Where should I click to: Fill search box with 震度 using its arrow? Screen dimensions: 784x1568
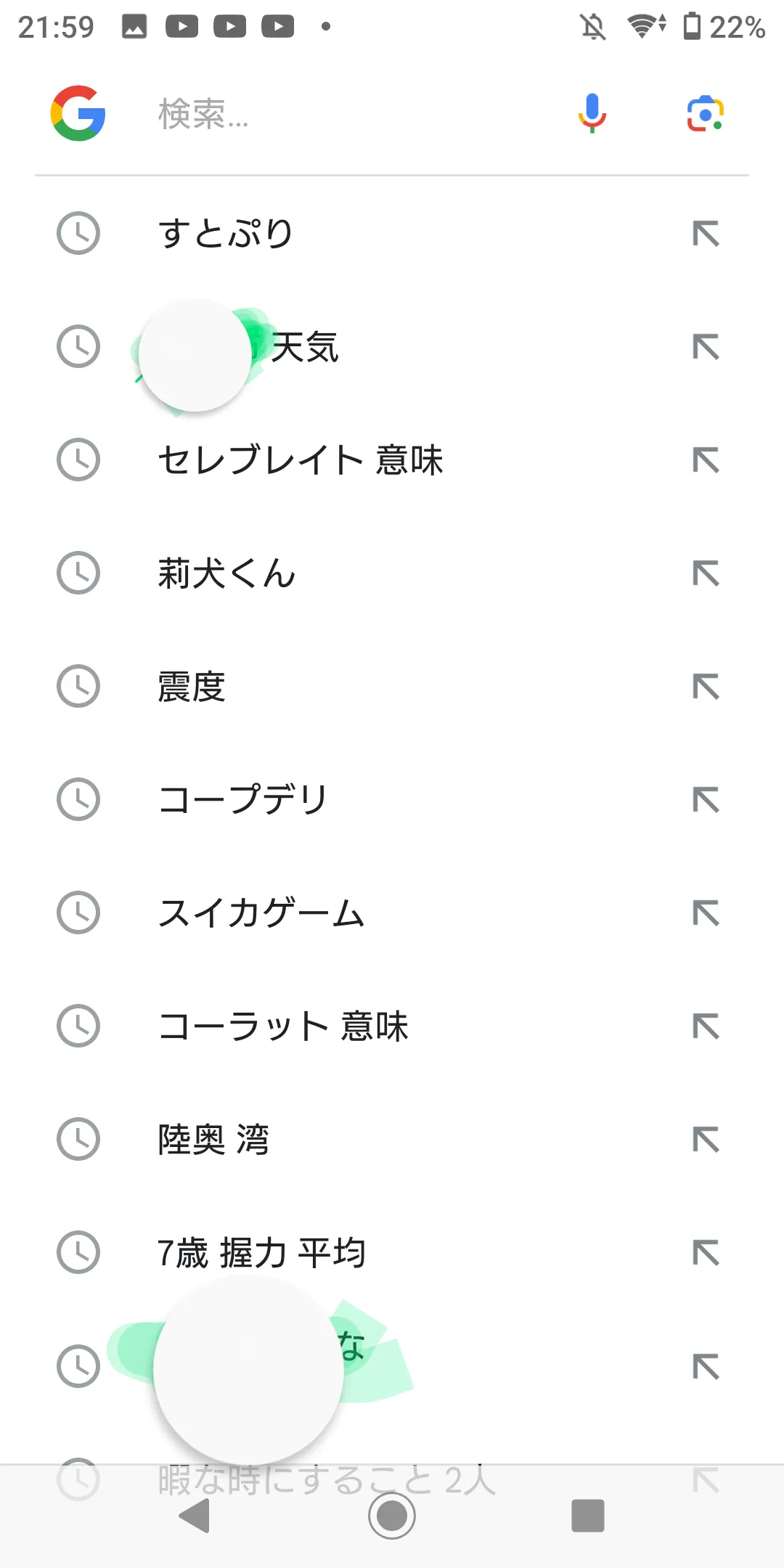(x=706, y=687)
